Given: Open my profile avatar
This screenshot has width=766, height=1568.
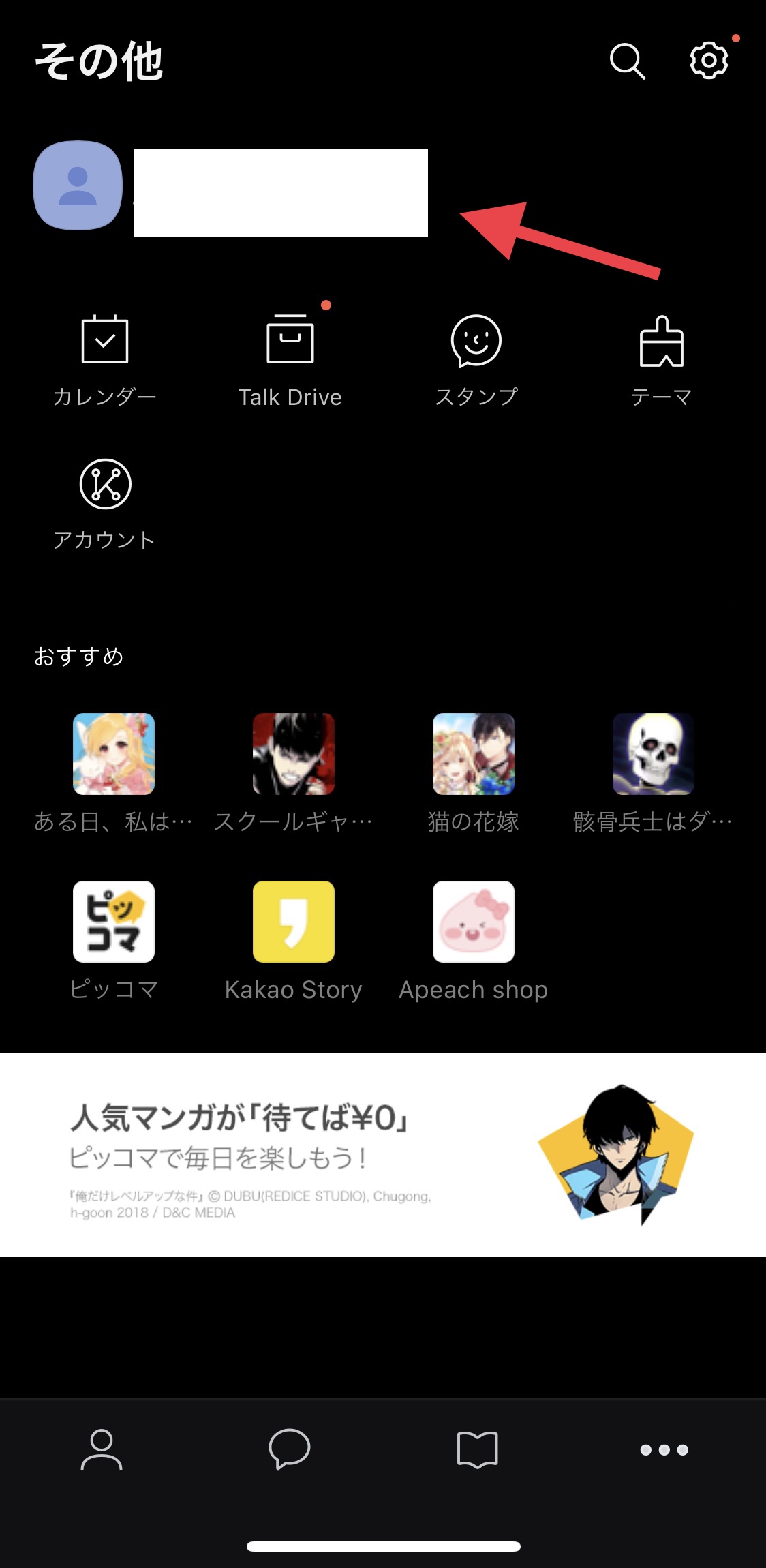Looking at the screenshot, I should (78, 185).
